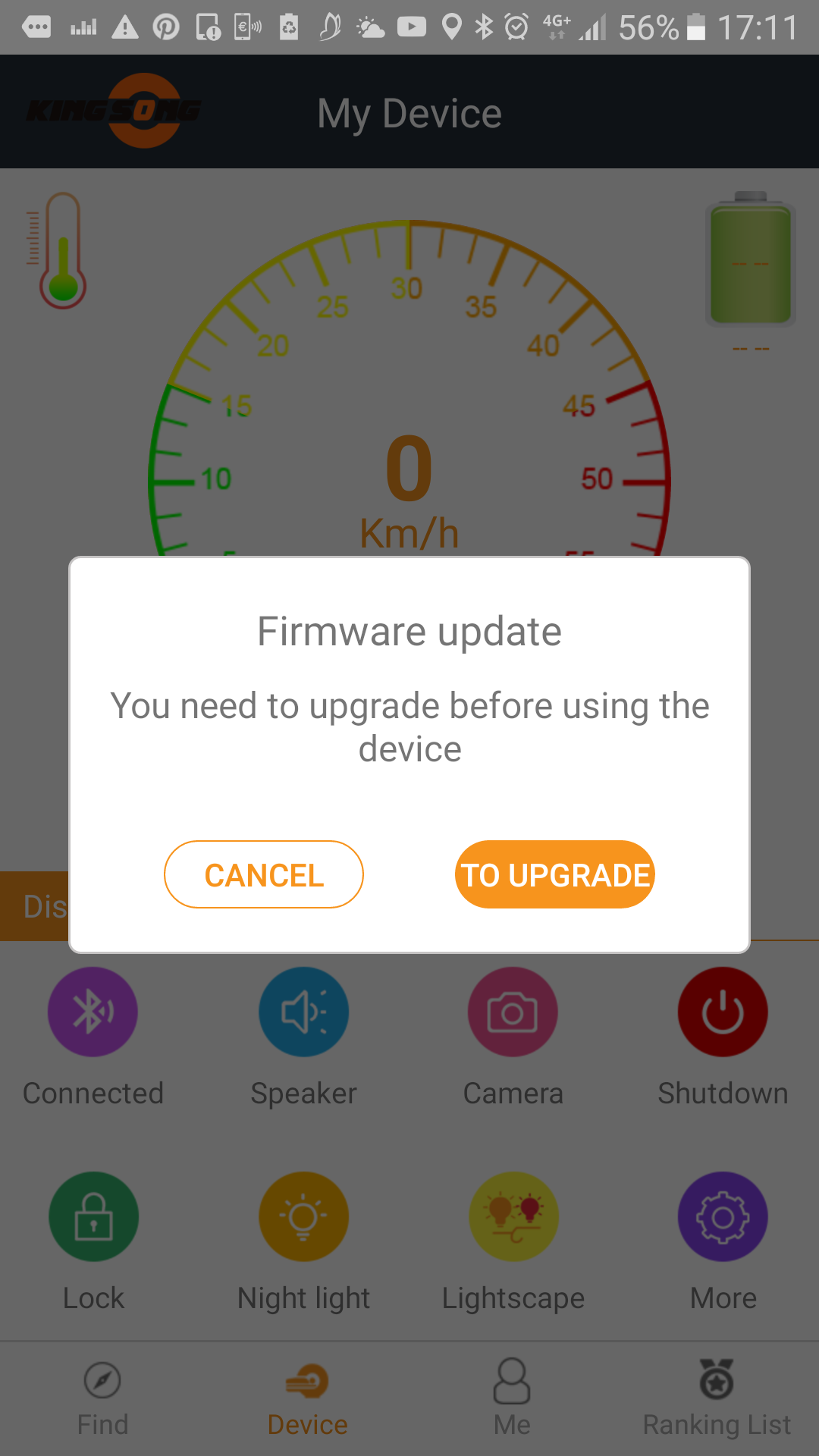The height and width of the screenshot is (1456, 819).
Task: Open the More settings gear
Action: [723, 1216]
